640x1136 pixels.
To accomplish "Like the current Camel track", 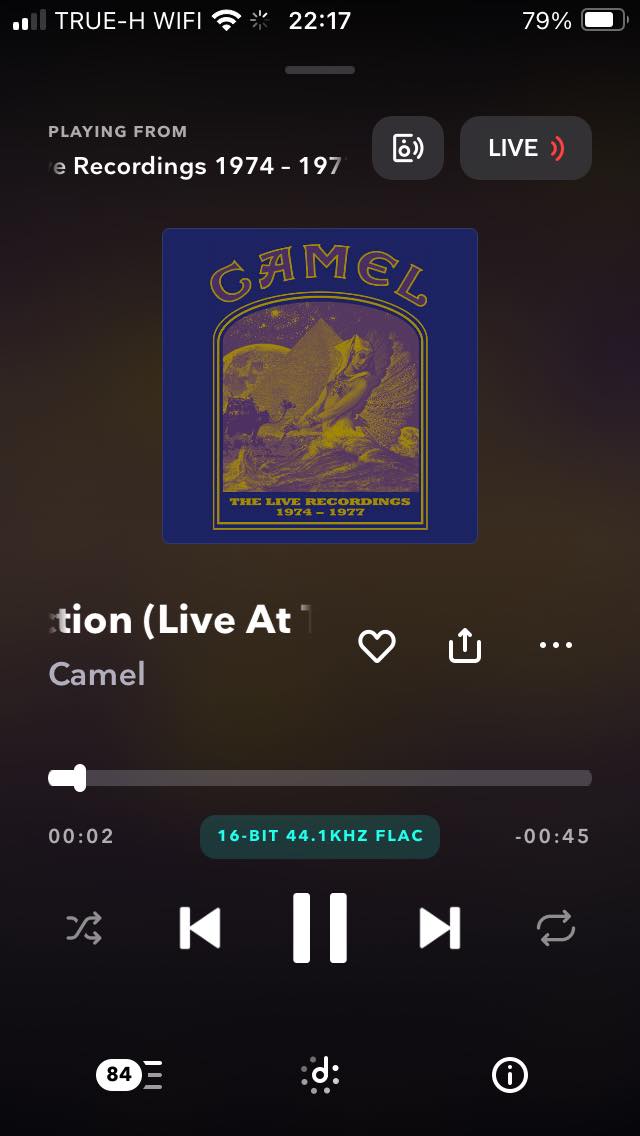I will click(x=377, y=646).
